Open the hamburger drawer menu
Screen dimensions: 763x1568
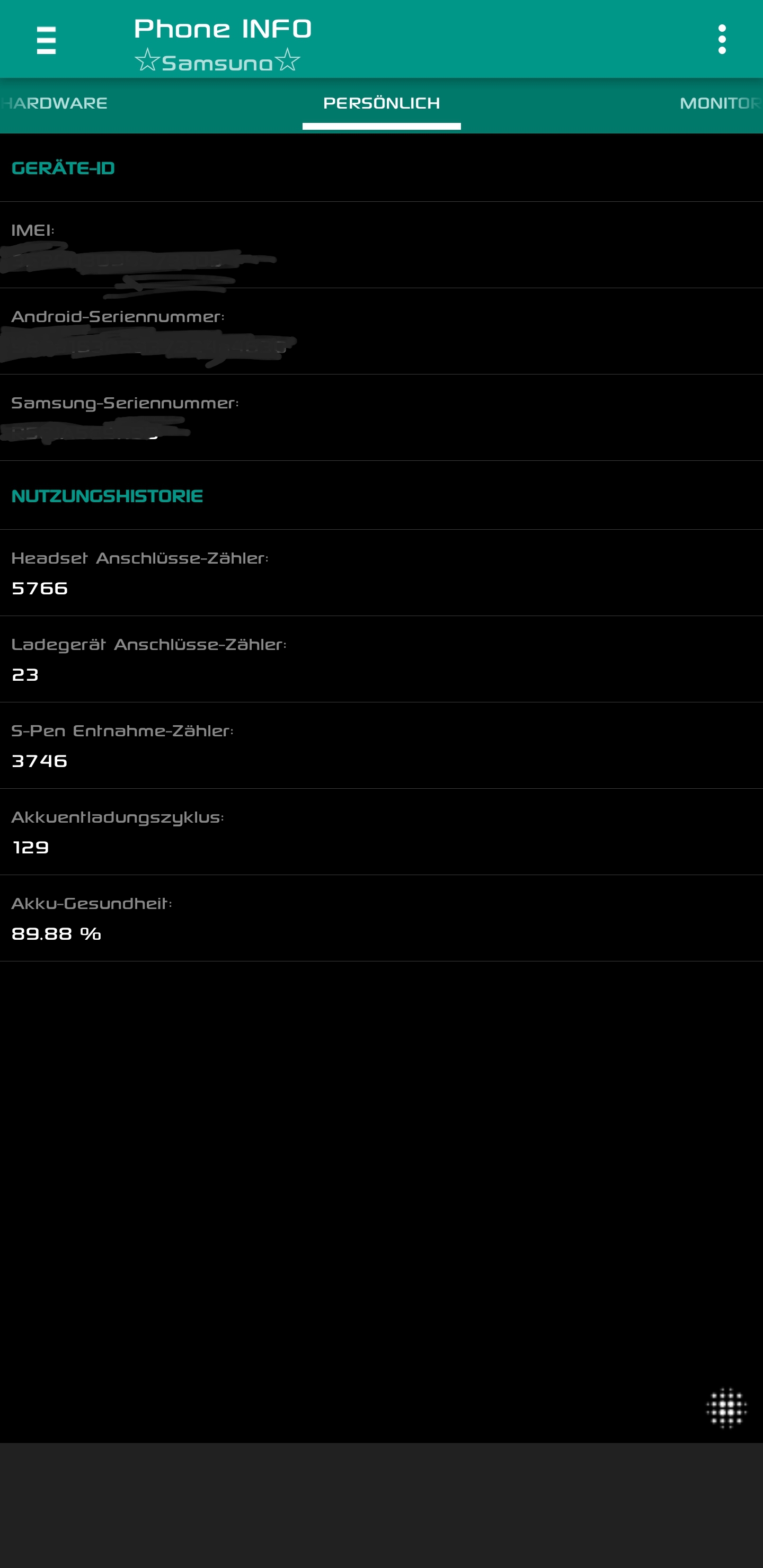click(x=46, y=40)
